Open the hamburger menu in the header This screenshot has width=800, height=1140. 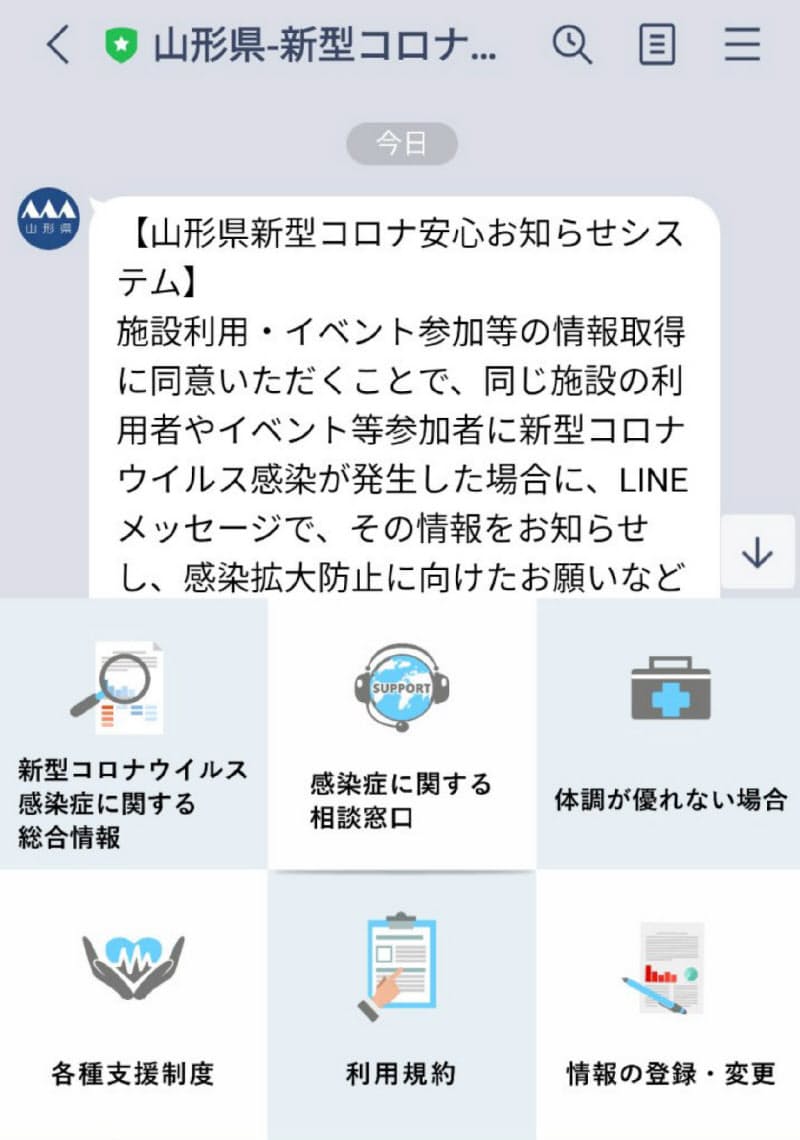[741, 45]
